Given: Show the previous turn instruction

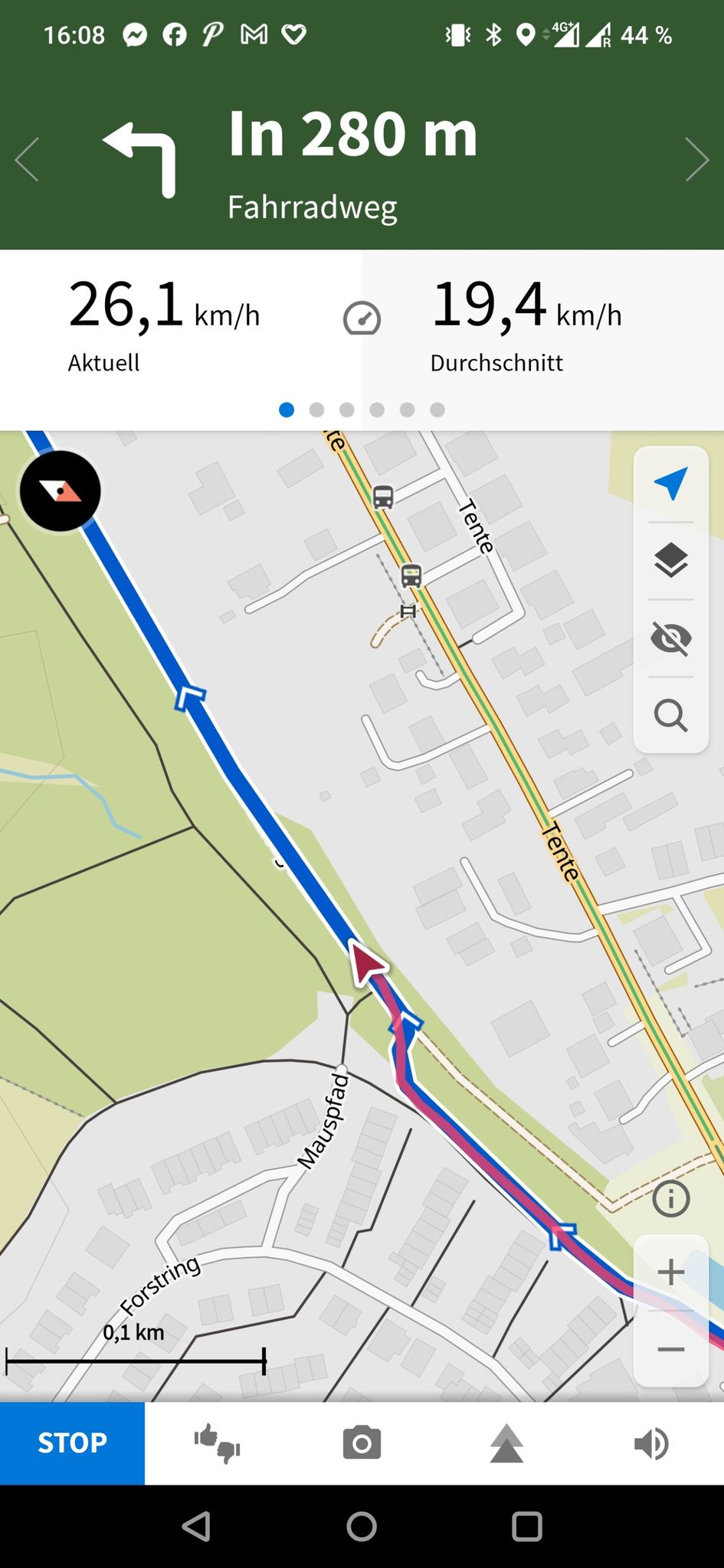Looking at the screenshot, I should 27,160.
